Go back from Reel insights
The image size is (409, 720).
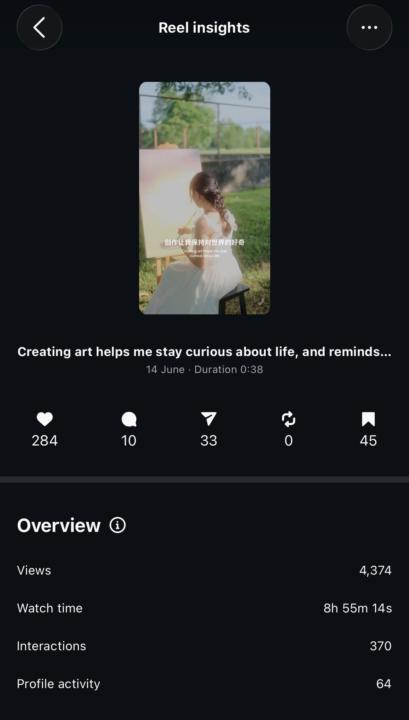pos(39,28)
